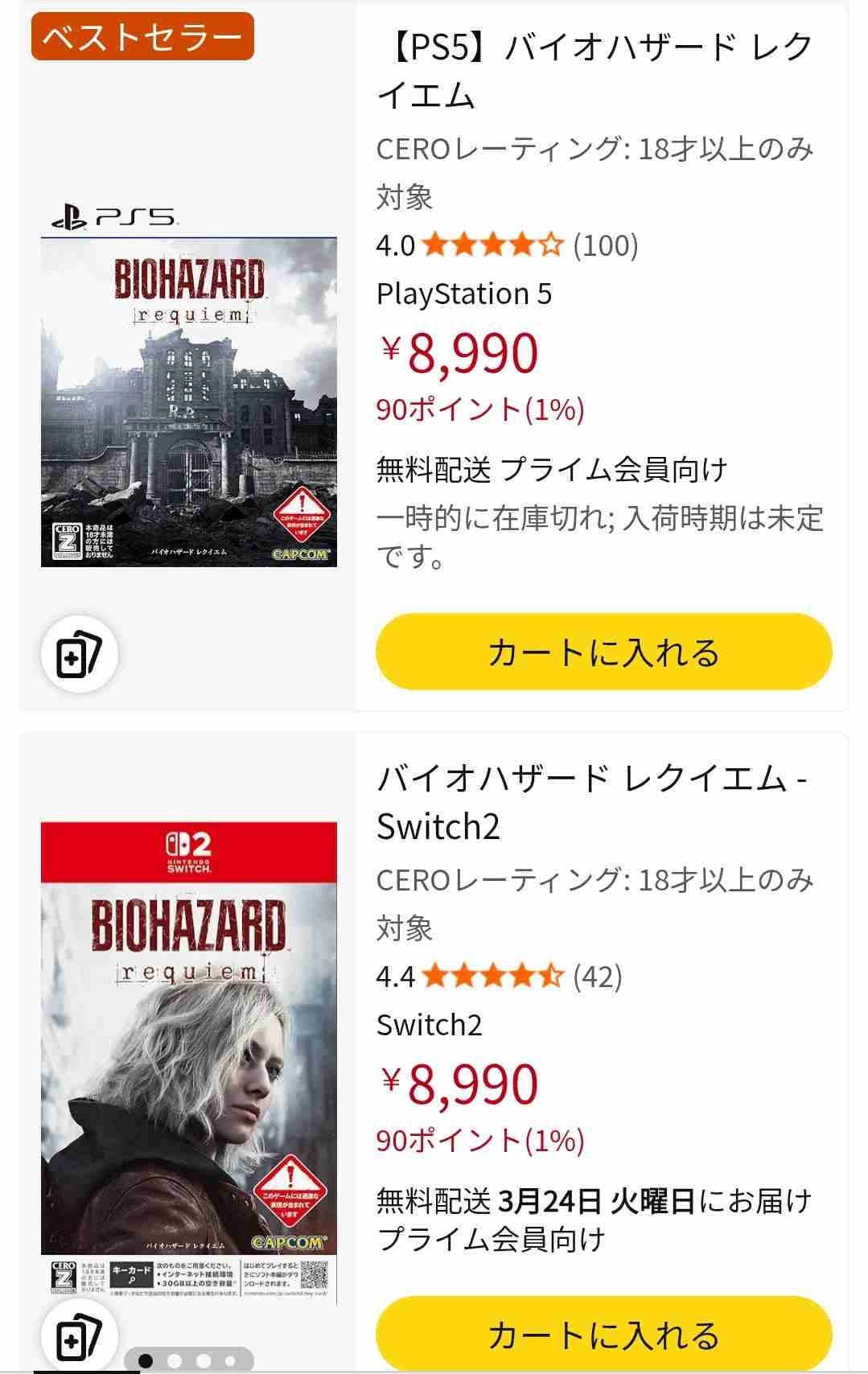
Task: Tap the similar-items icon on the PS5 card
Action: 80,655
